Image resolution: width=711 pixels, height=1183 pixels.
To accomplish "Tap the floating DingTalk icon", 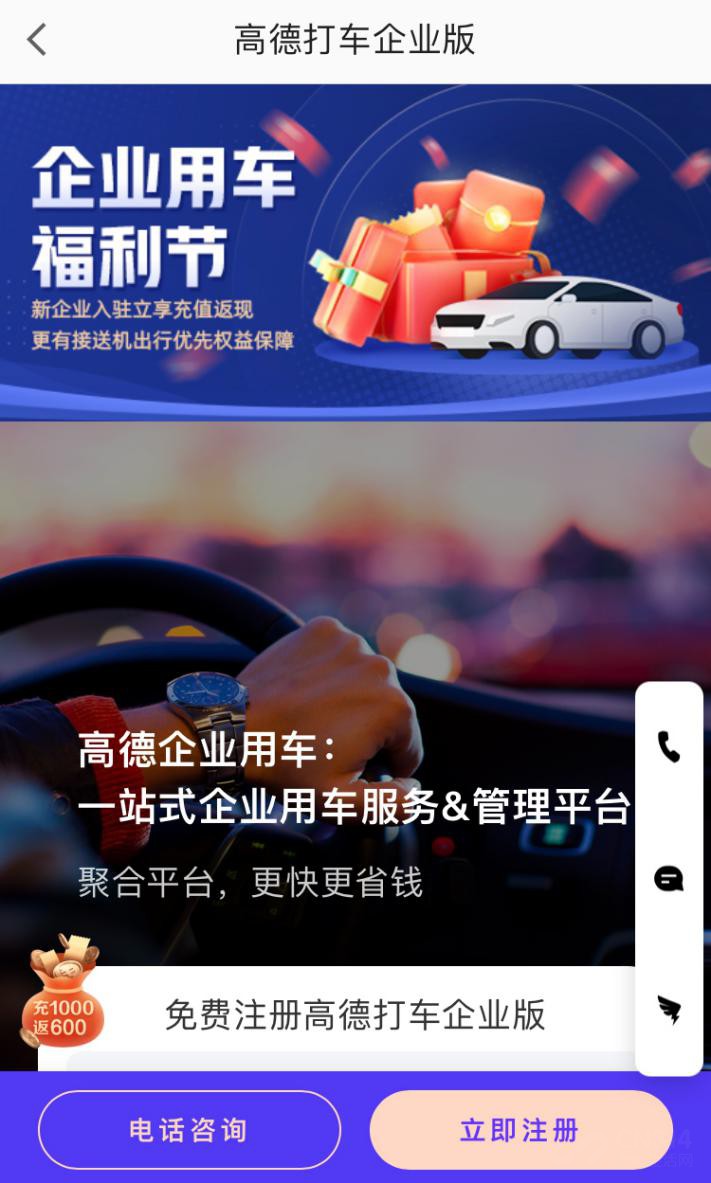I will click(668, 1010).
